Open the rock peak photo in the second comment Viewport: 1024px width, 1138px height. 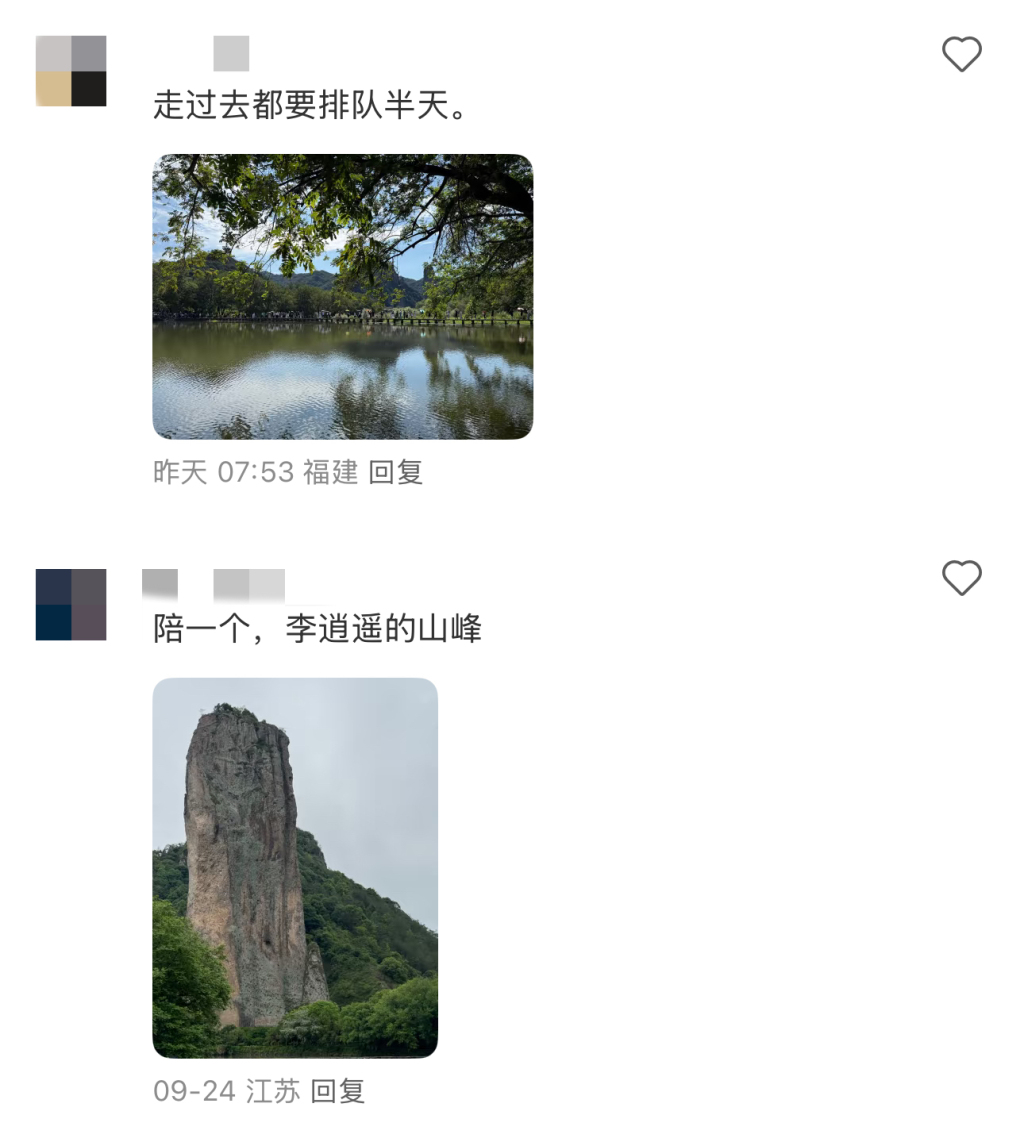295,870
